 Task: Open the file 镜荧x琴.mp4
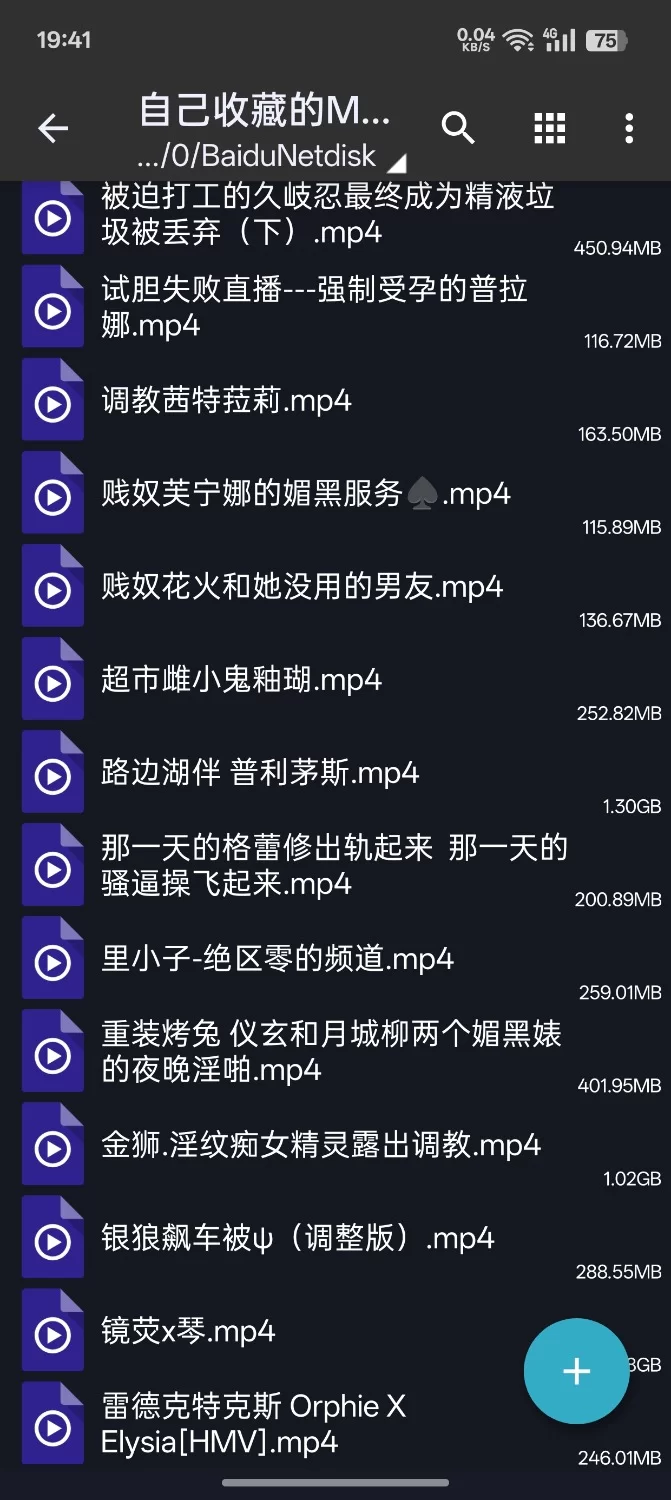tap(188, 1332)
